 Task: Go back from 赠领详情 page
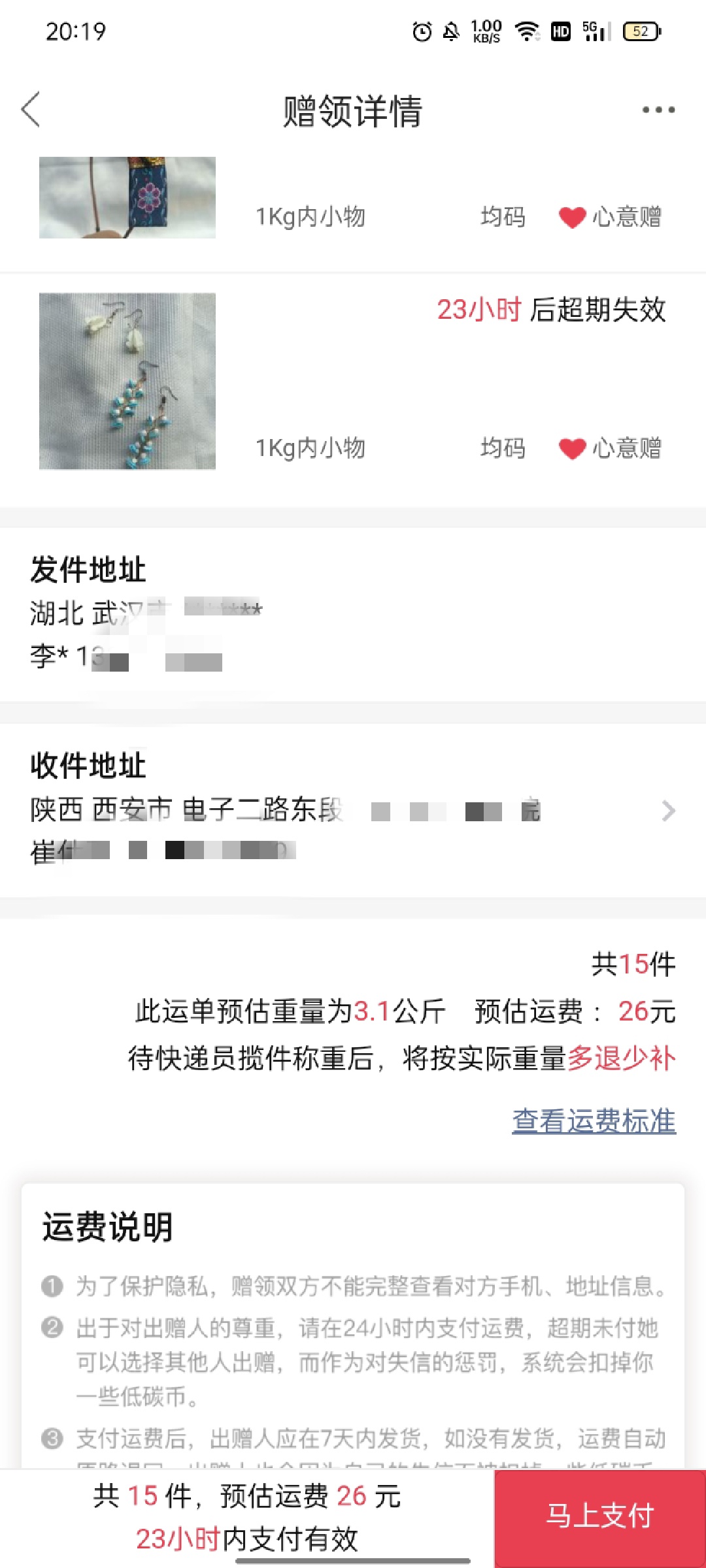pos(31,110)
